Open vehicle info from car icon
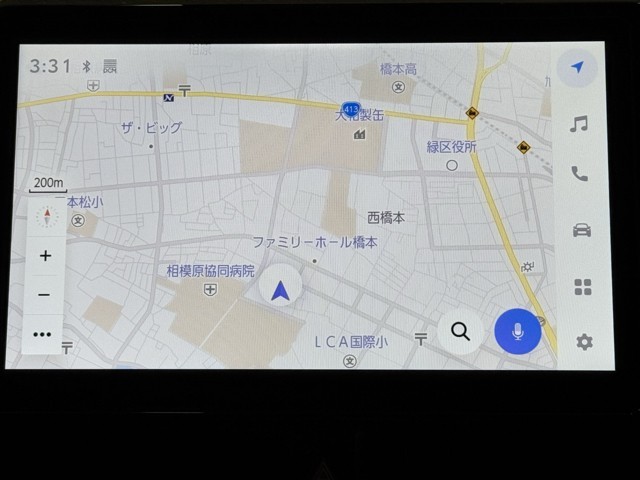The height and width of the screenshot is (480, 640). (581, 230)
